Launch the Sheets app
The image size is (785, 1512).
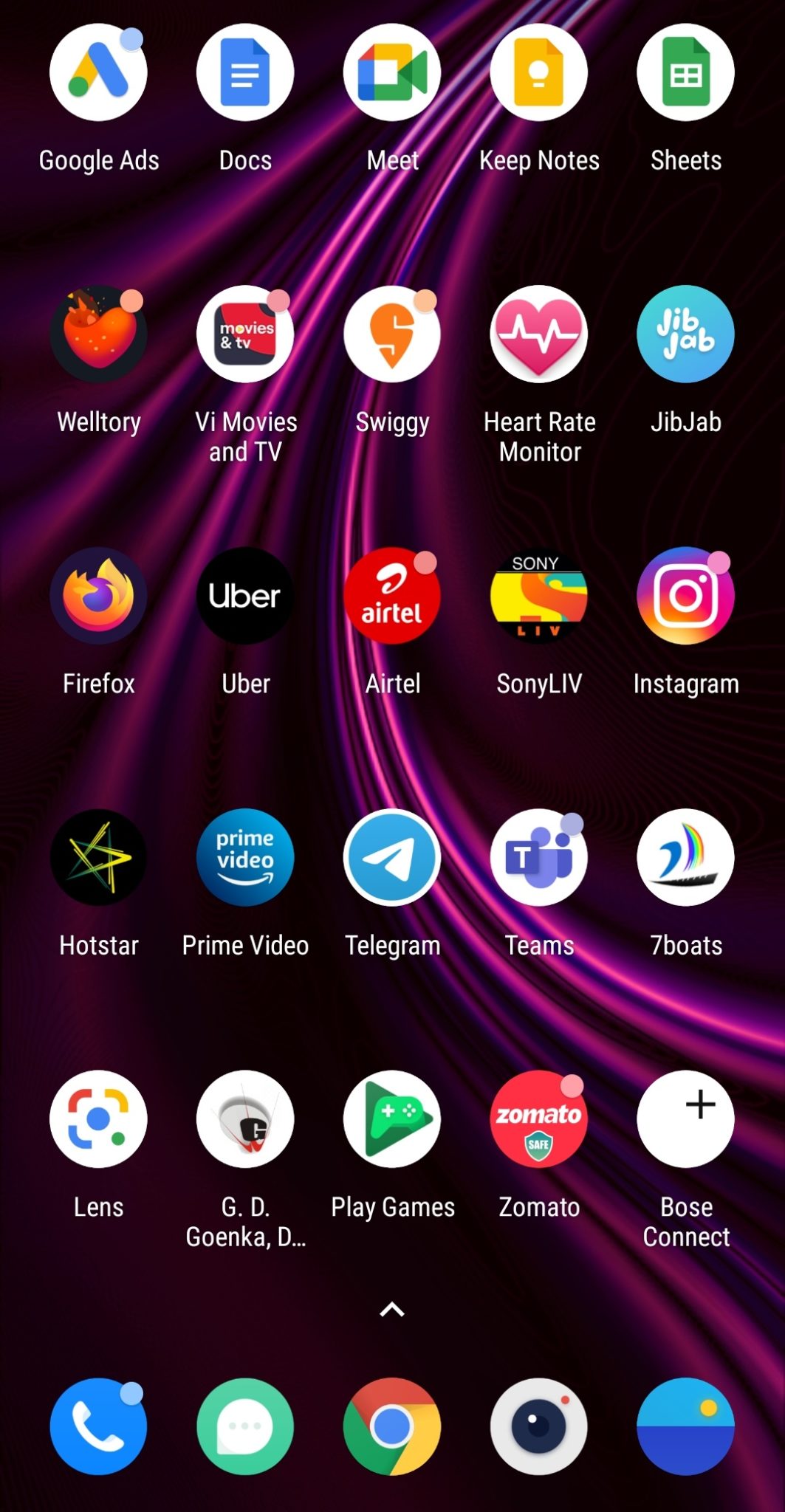click(685, 72)
